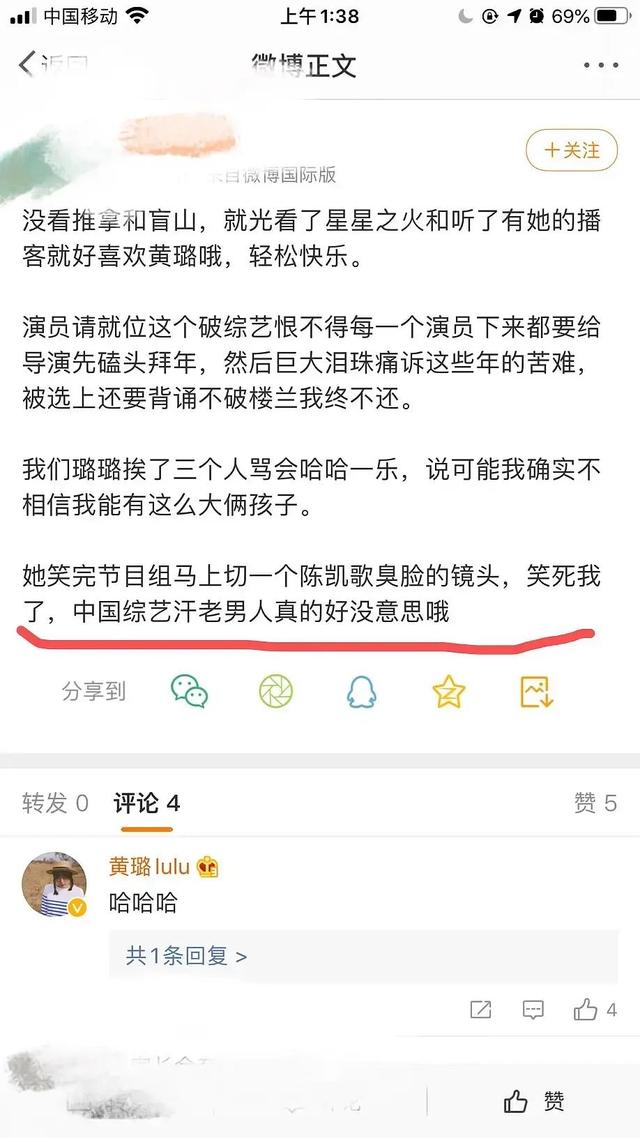
Task: Share the post to WeChat
Action: click(189, 691)
